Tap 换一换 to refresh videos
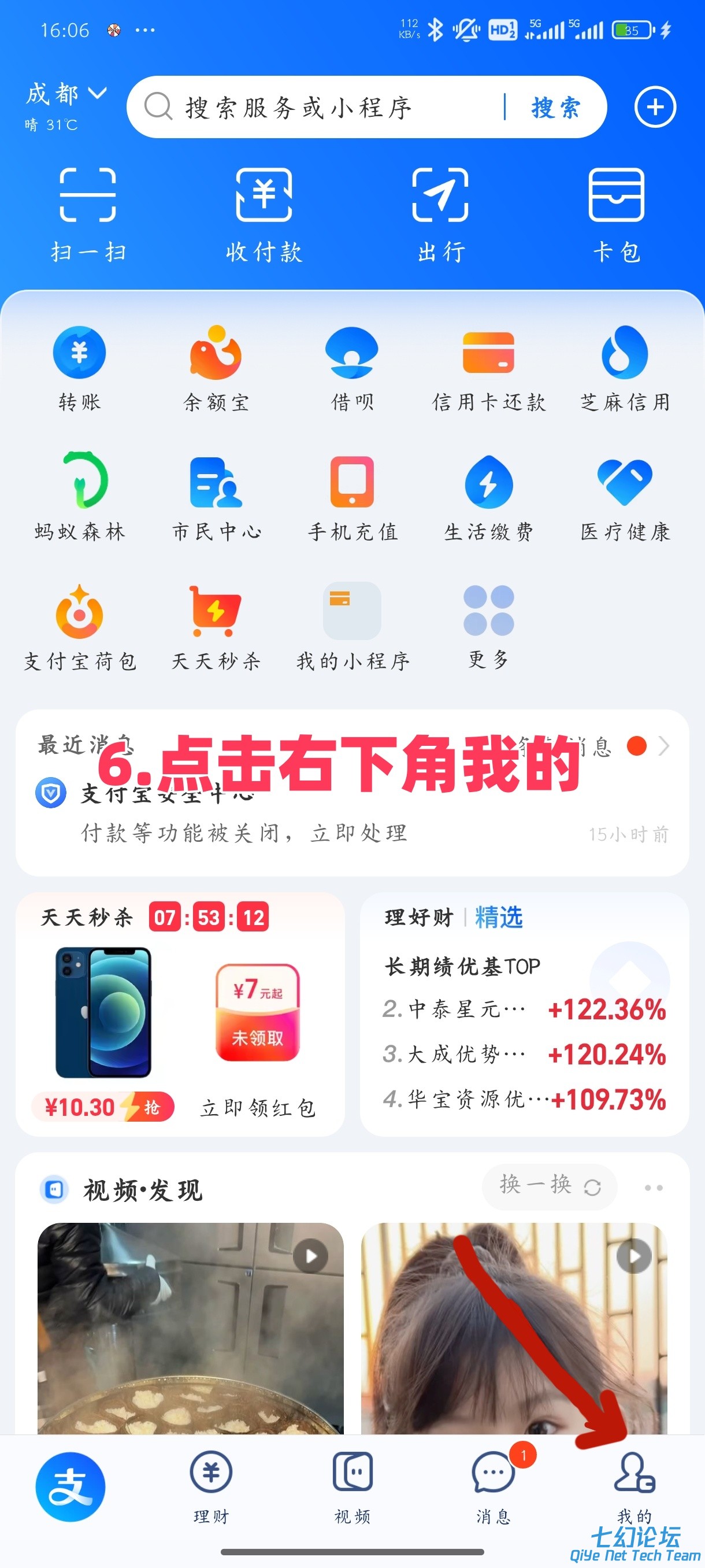 (550, 1186)
